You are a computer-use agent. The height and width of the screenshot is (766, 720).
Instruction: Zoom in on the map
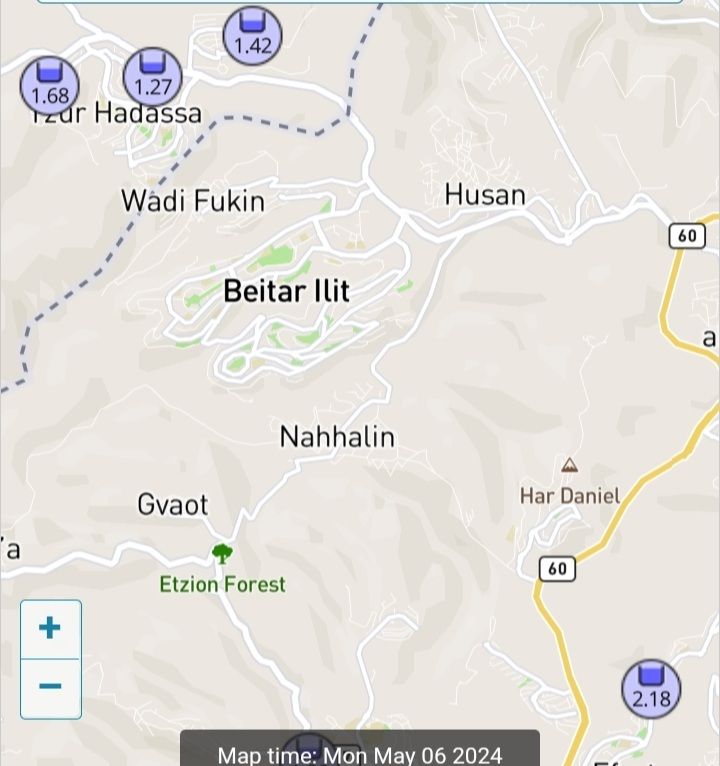click(x=50, y=629)
